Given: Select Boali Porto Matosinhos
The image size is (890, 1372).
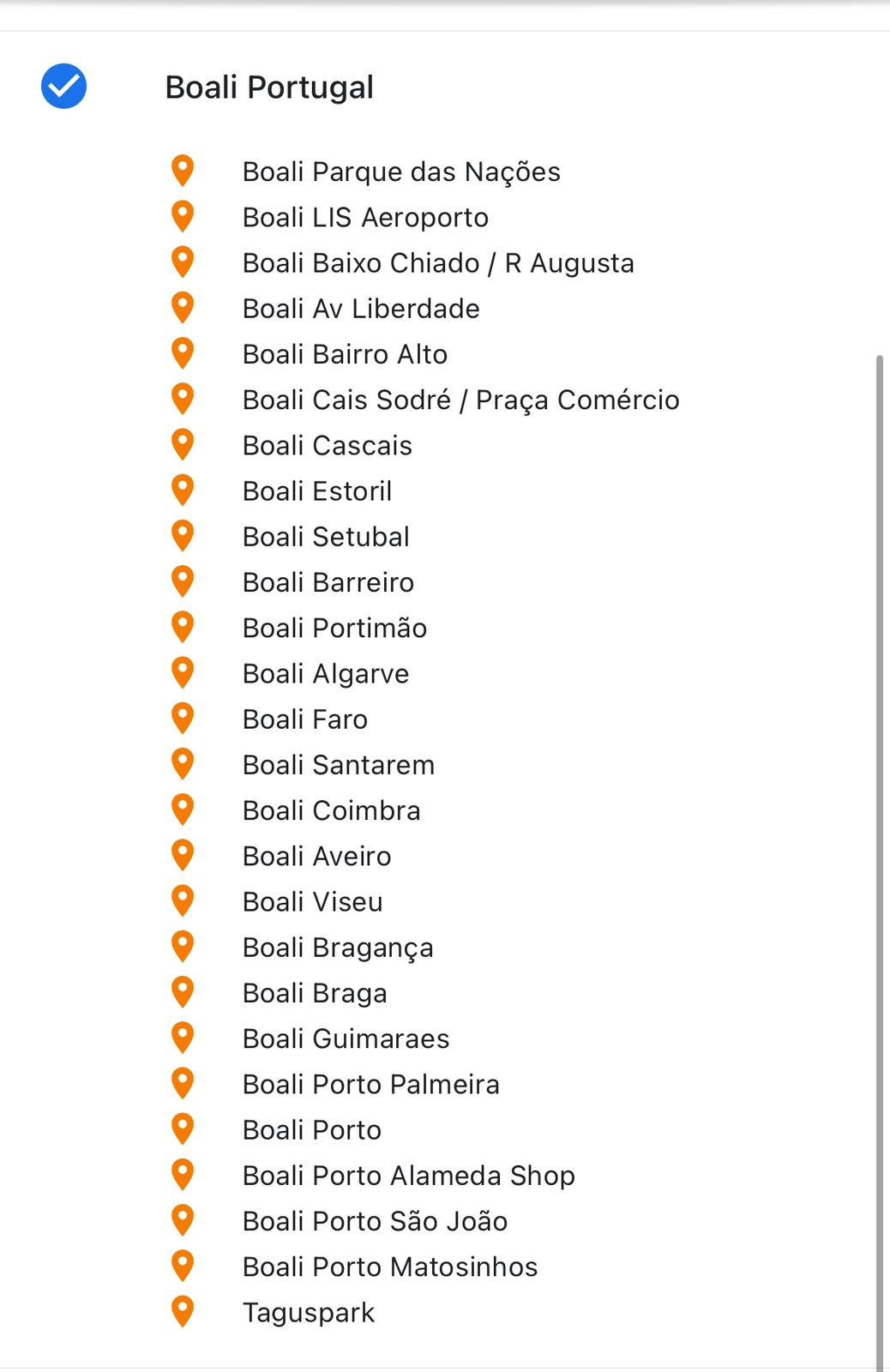Looking at the screenshot, I should (390, 1267).
